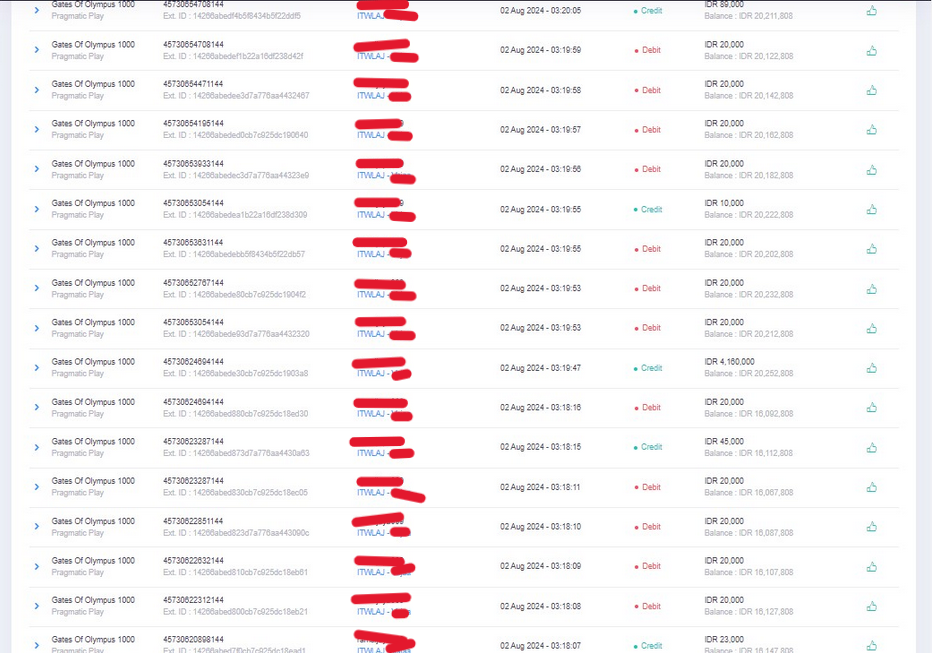Tap thumbs-up on the 03:19:59 debit row
Viewport: 932px width, 653px height.
pos(872,50)
